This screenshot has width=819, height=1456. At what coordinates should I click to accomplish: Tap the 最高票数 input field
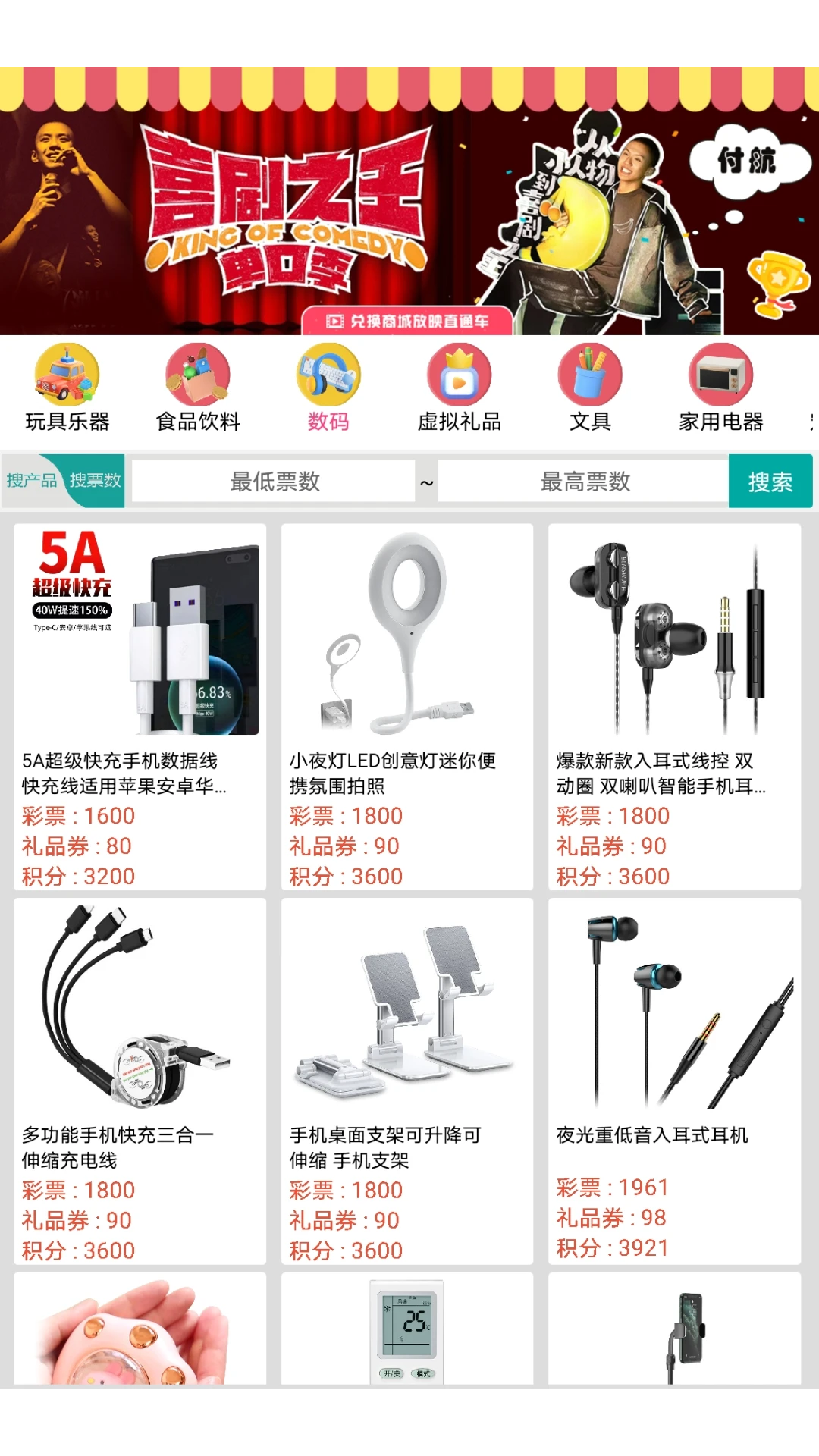584,482
